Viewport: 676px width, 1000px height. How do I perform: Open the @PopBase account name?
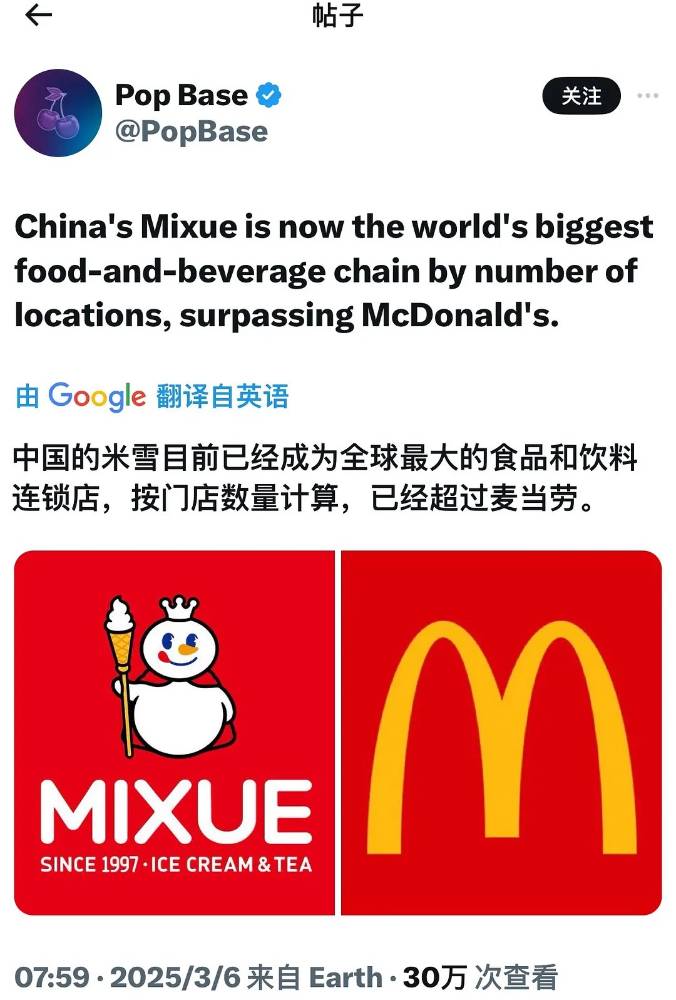click(191, 132)
